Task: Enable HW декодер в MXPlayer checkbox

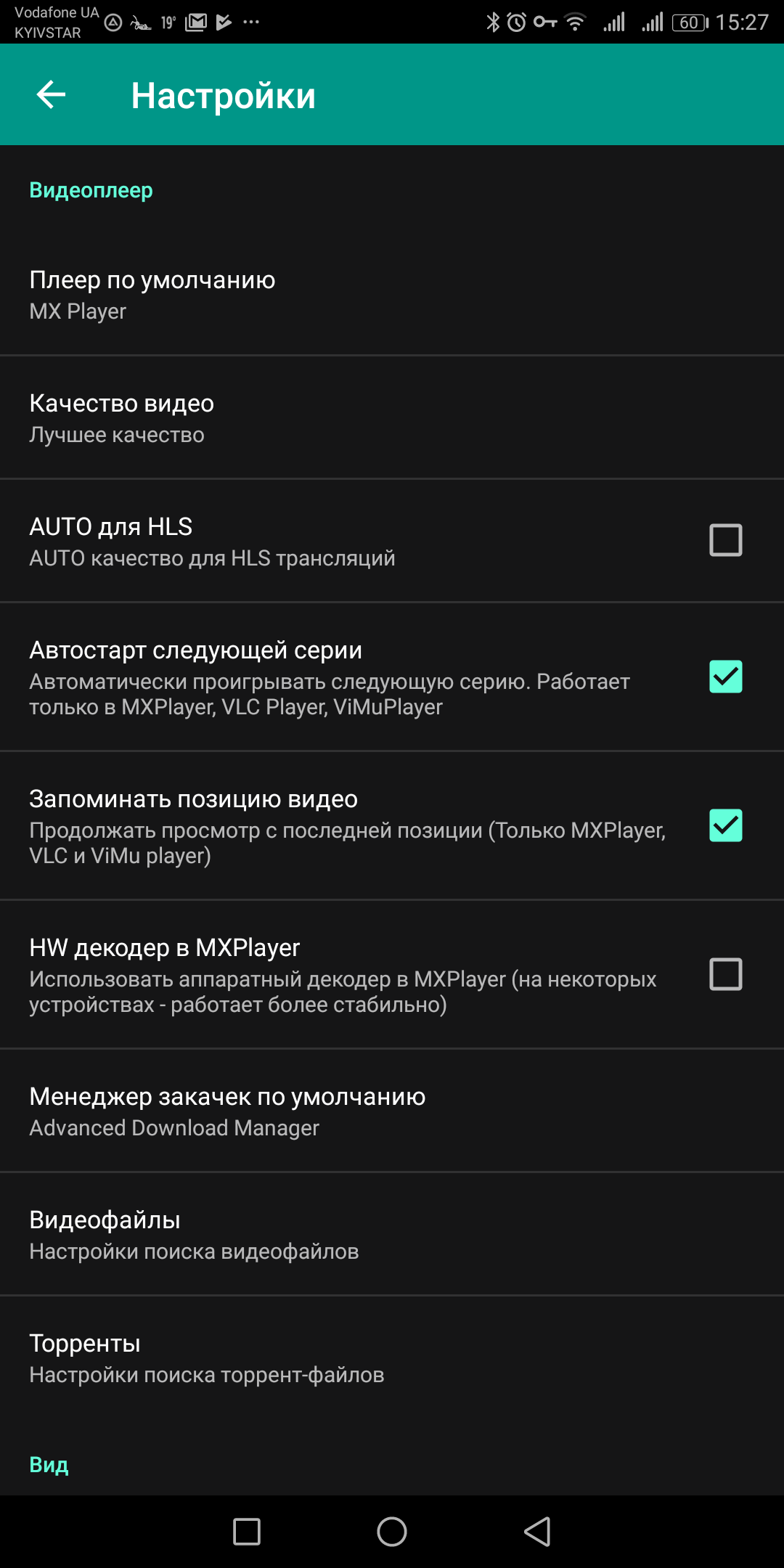Action: (x=725, y=974)
